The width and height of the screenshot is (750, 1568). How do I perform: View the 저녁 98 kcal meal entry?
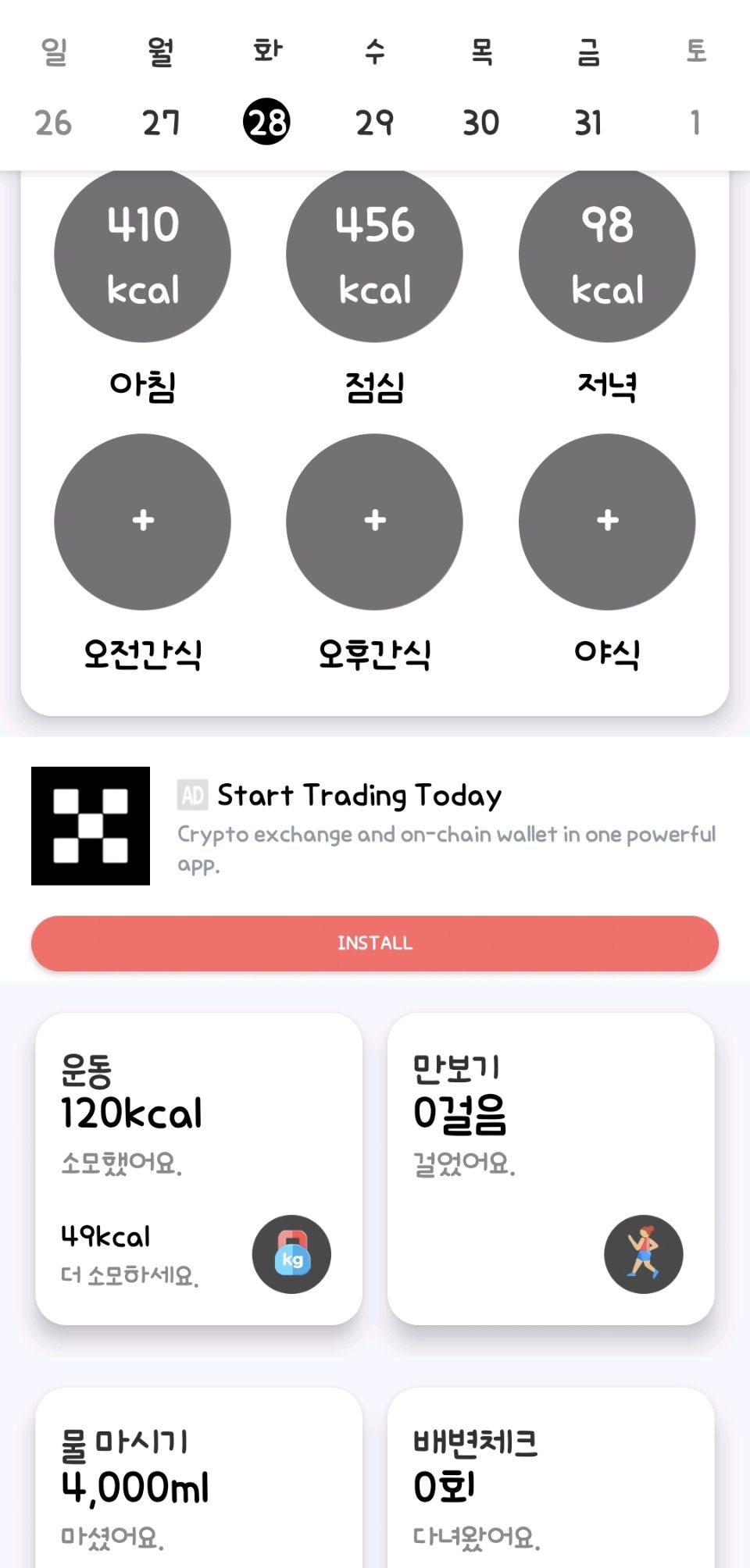click(x=607, y=255)
